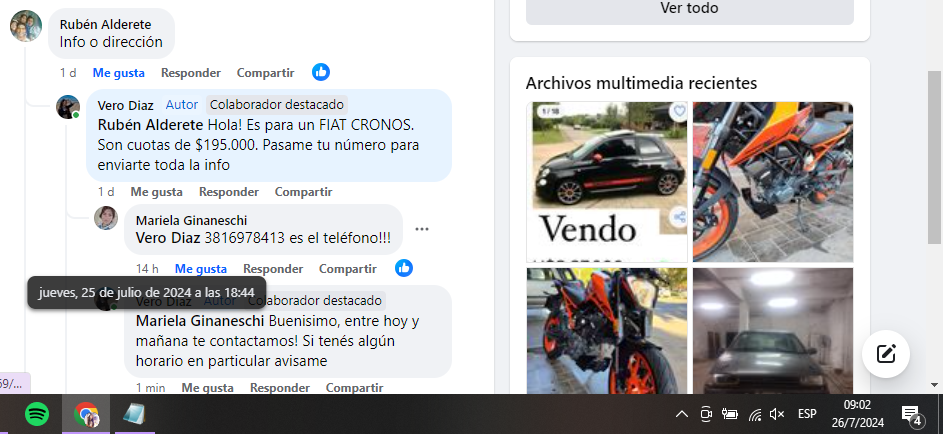The width and height of the screenshot is (943, 434).
Task: Show hidden icons in the system tray
Action: (x=681, y=414)
